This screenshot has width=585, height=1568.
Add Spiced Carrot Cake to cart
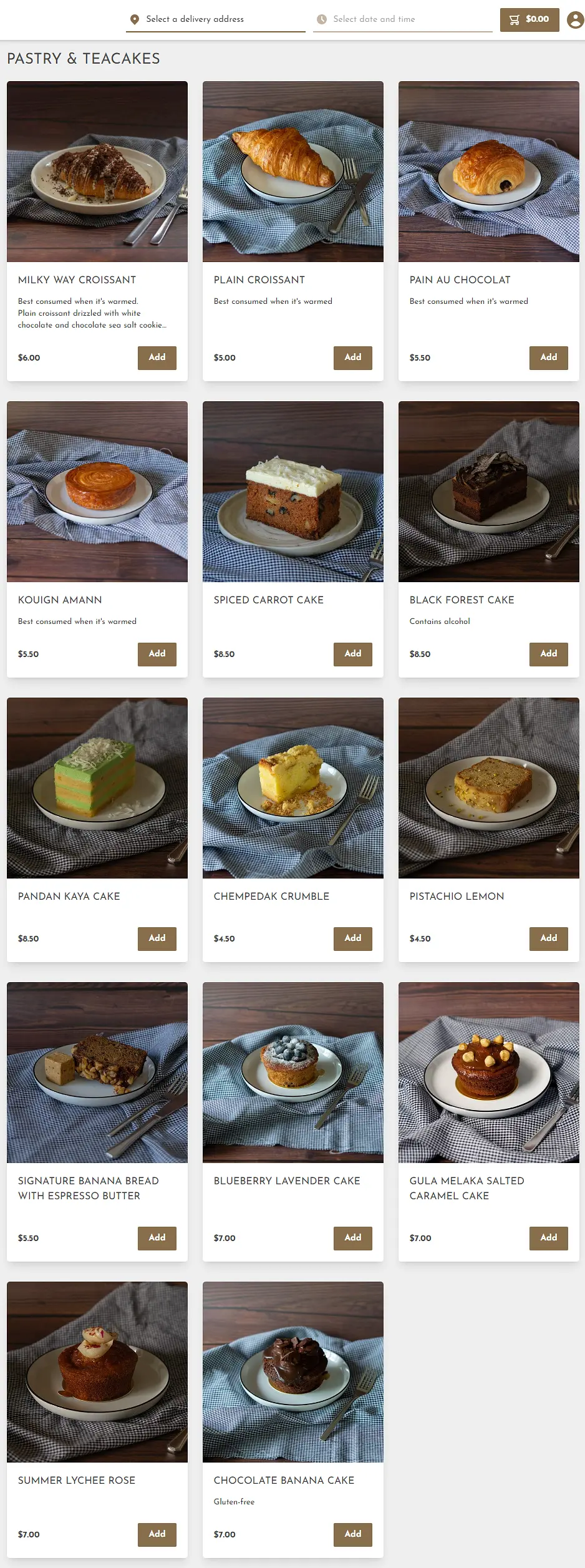tap(352, 654)
